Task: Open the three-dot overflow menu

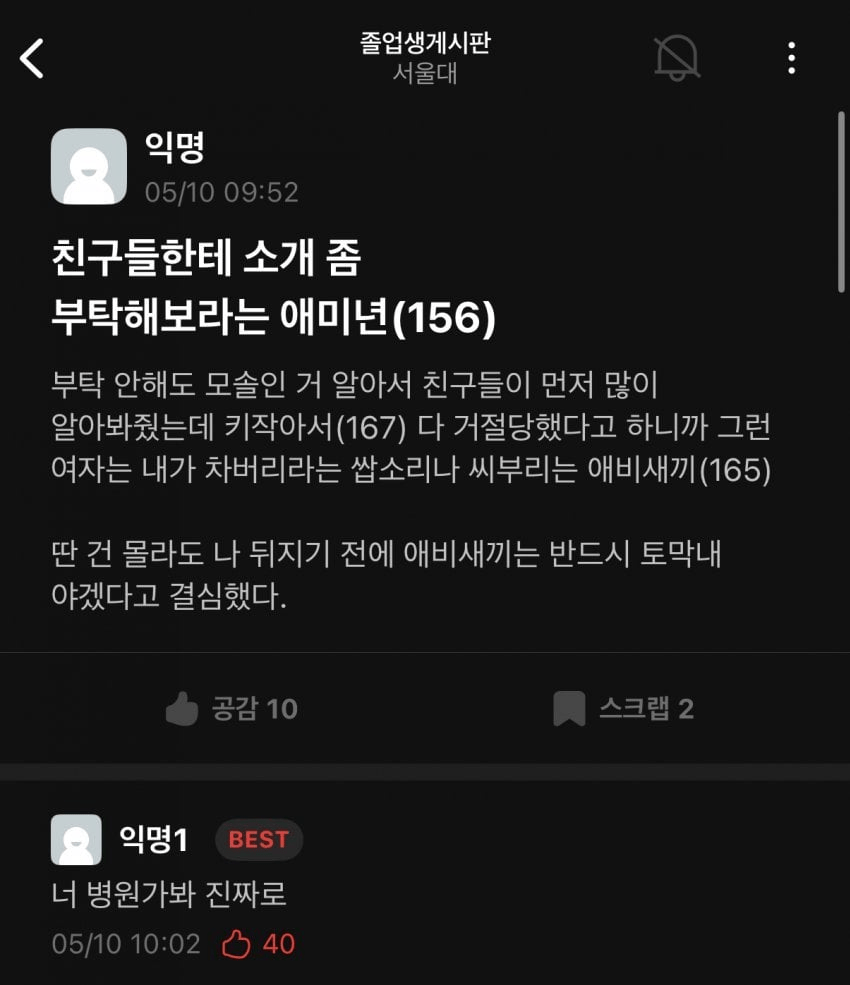Action: click(x=791, y=58)
